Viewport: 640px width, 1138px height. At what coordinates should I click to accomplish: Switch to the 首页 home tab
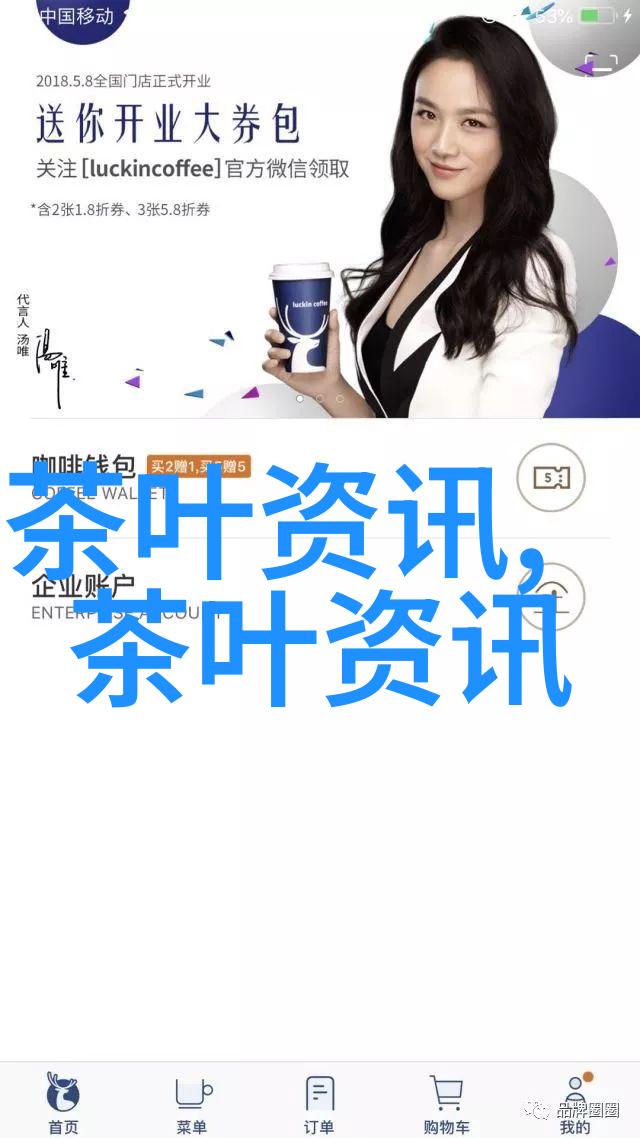(64, 1103)
